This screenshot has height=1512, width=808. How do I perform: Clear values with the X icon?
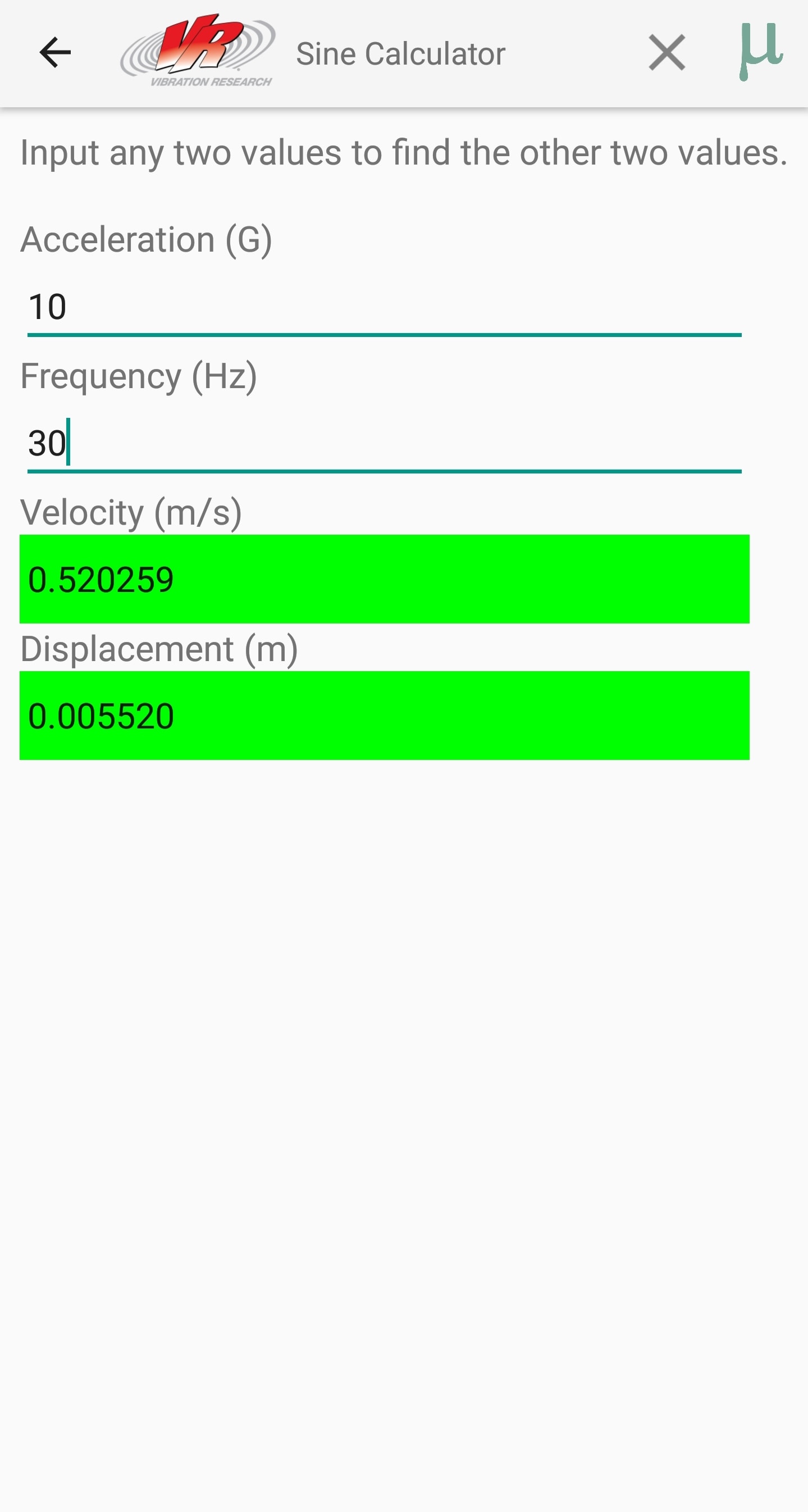tap(667, 53)
